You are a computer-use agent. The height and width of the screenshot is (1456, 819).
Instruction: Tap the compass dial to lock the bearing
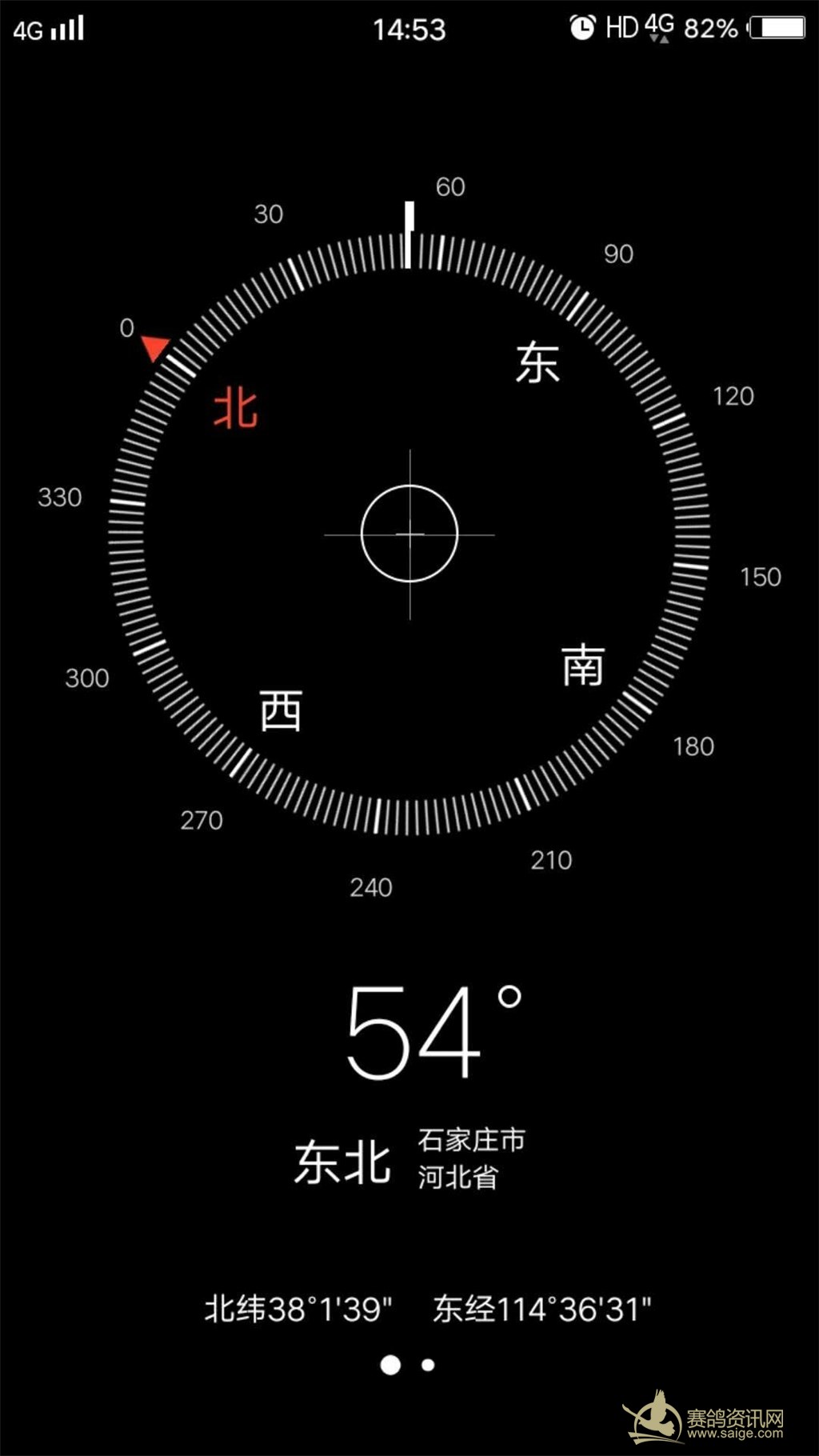pos(409,534)
